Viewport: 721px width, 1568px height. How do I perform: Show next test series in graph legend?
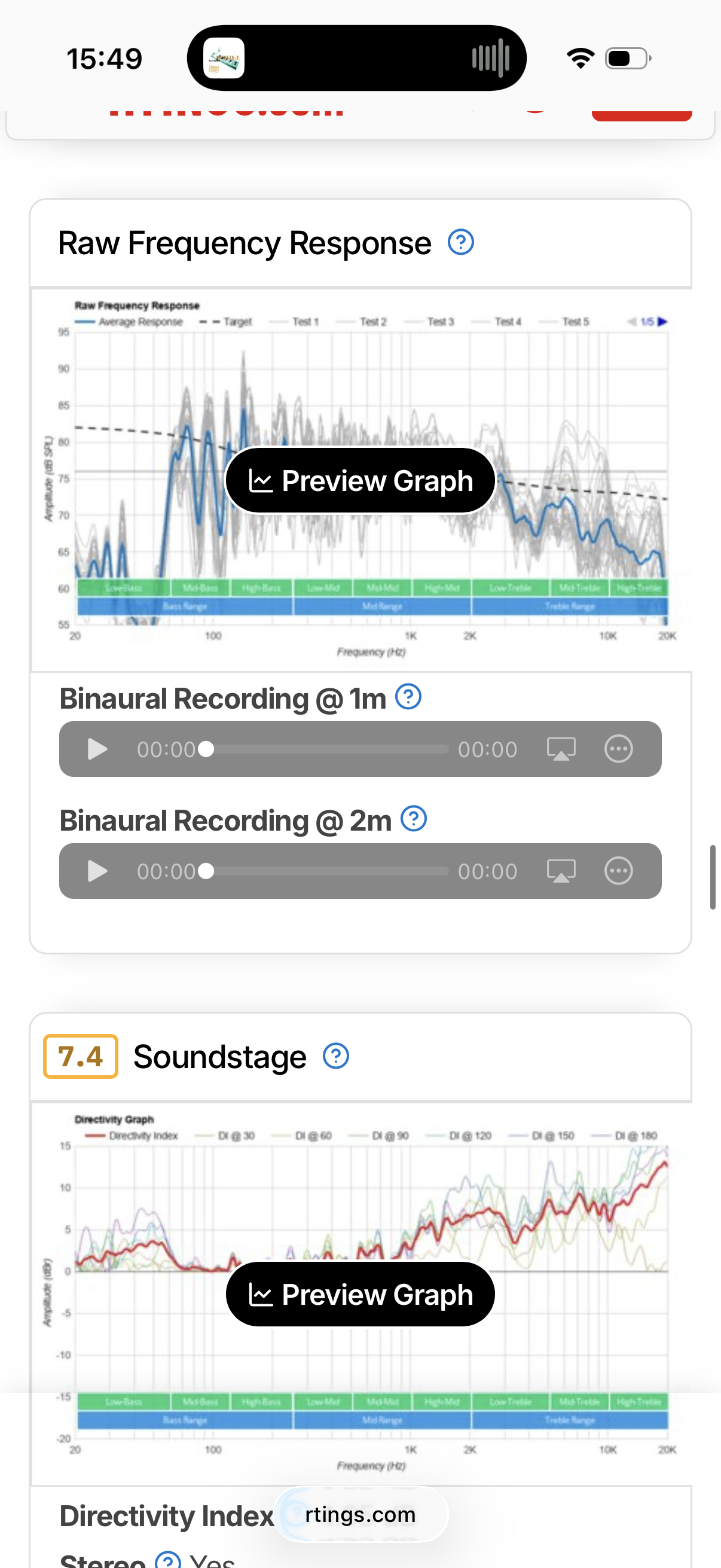point(662,321)
